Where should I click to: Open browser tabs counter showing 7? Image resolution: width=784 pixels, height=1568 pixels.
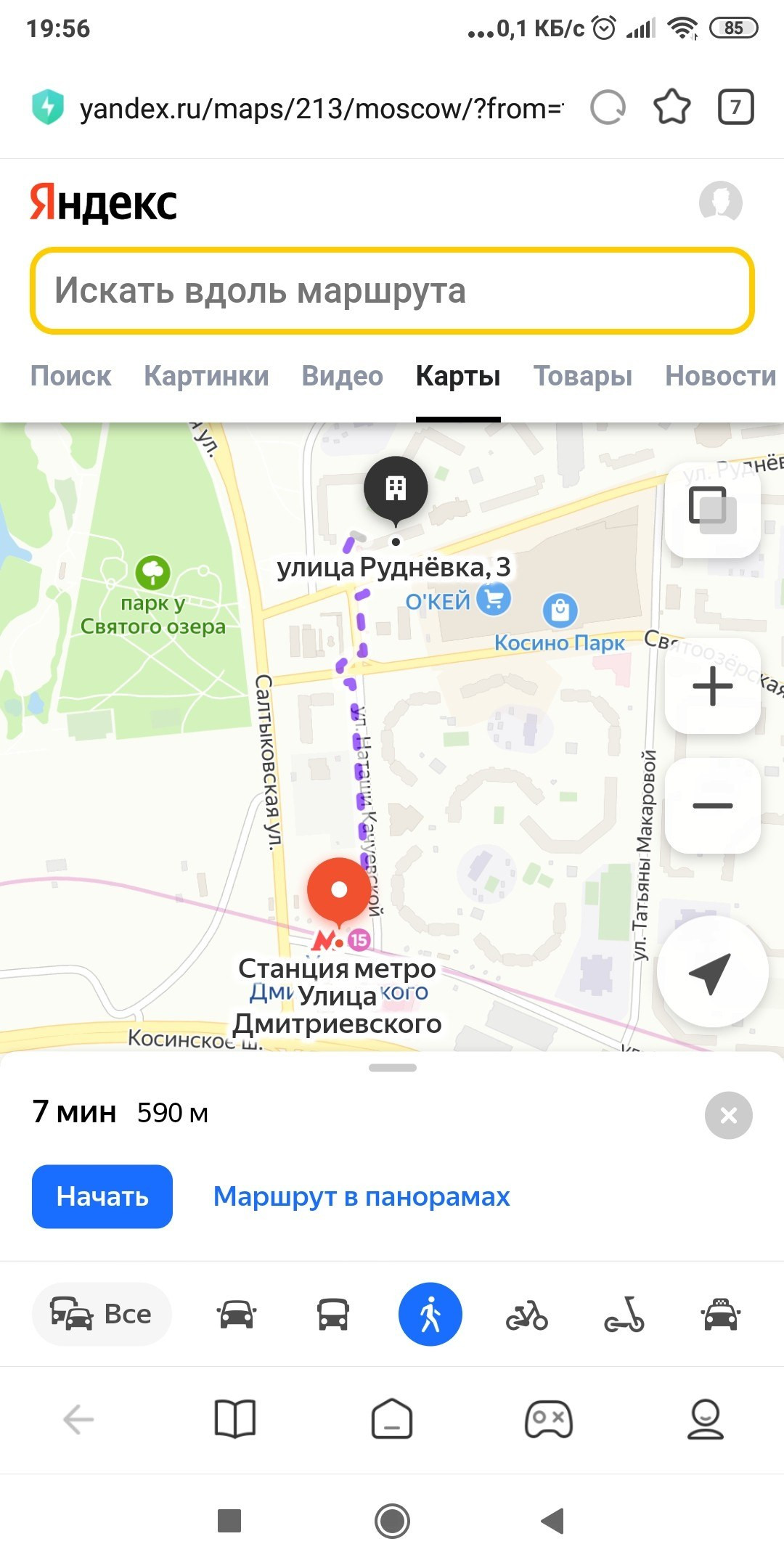(735, 108)
